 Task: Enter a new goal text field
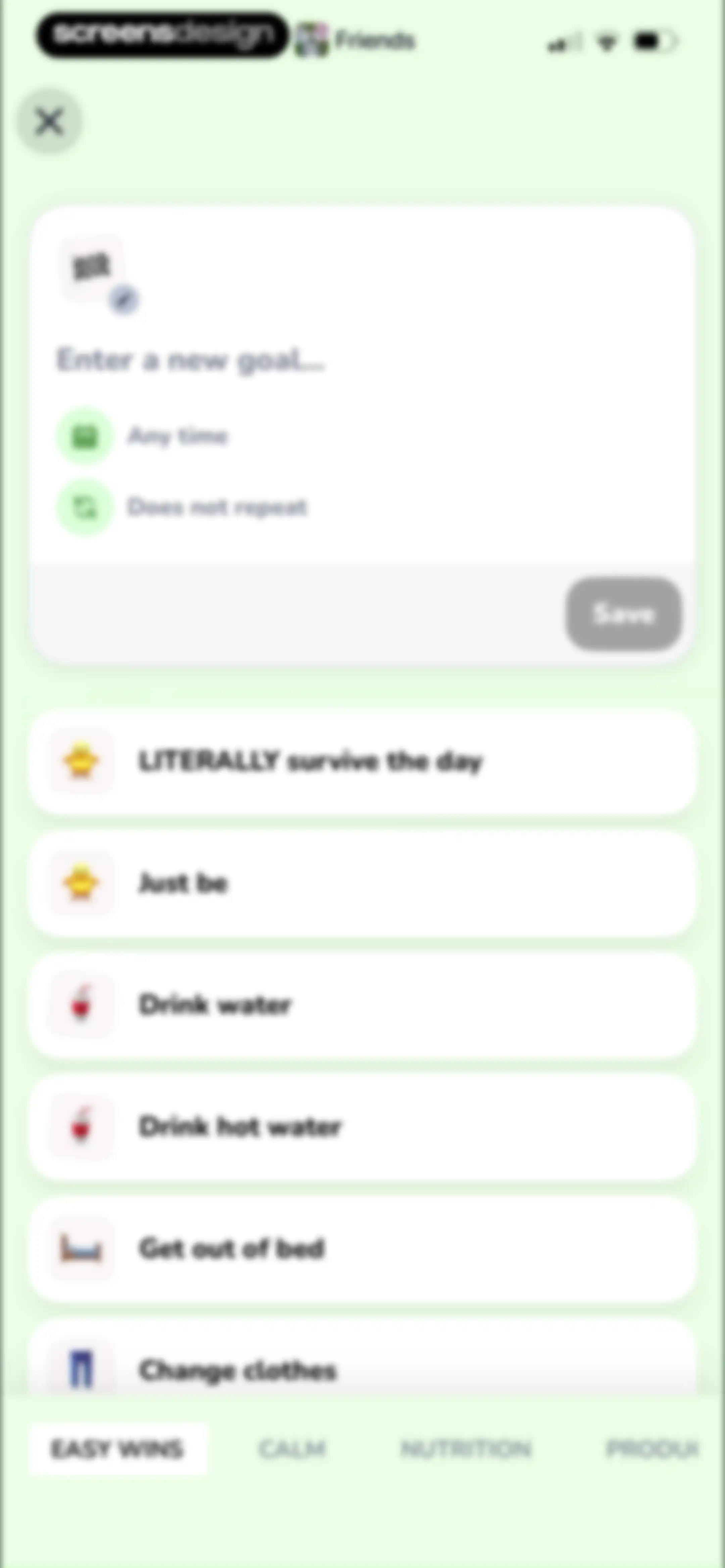click(361, 360)
